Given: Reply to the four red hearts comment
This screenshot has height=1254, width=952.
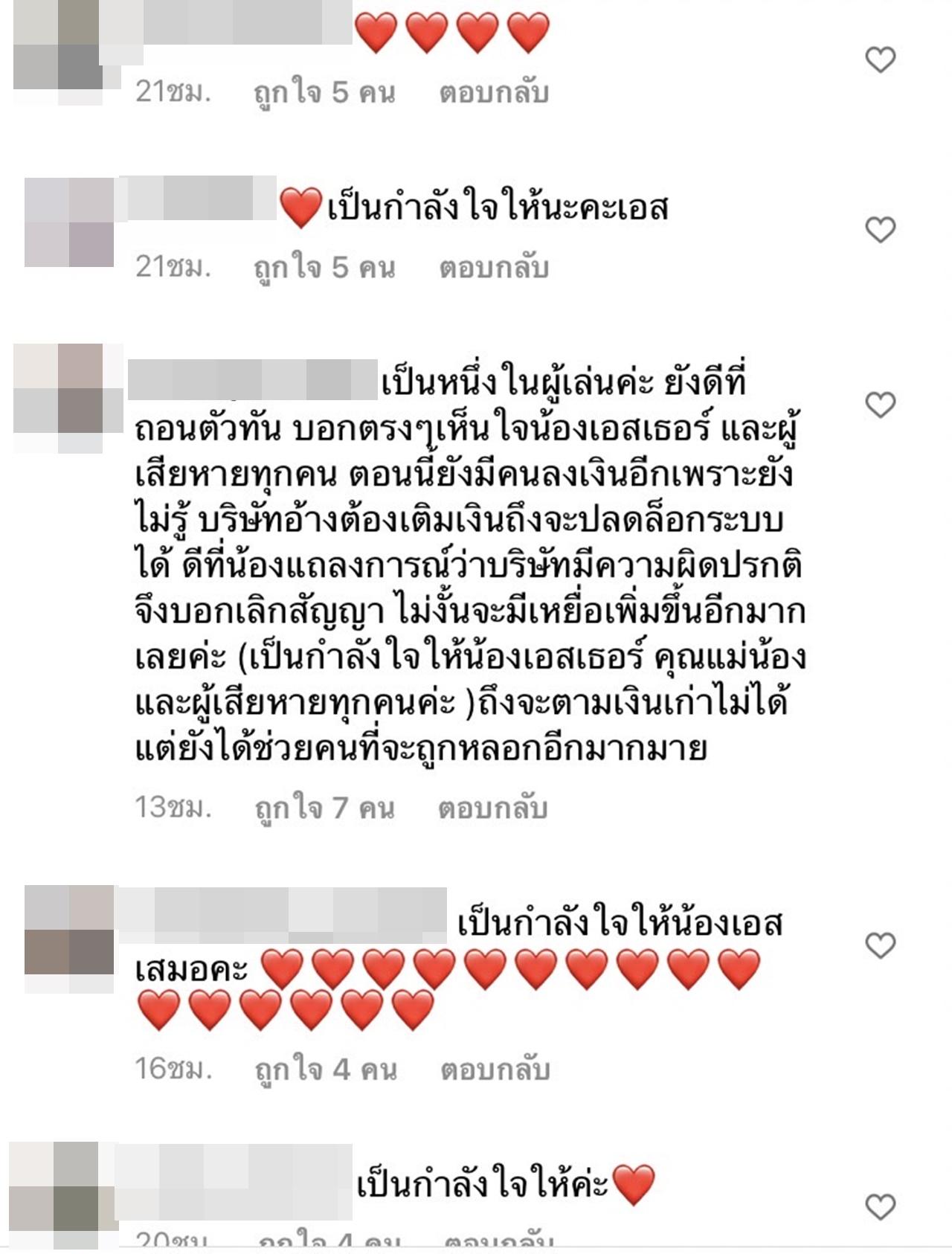Looking at the screenshot, I should click(x=494, y=92).
